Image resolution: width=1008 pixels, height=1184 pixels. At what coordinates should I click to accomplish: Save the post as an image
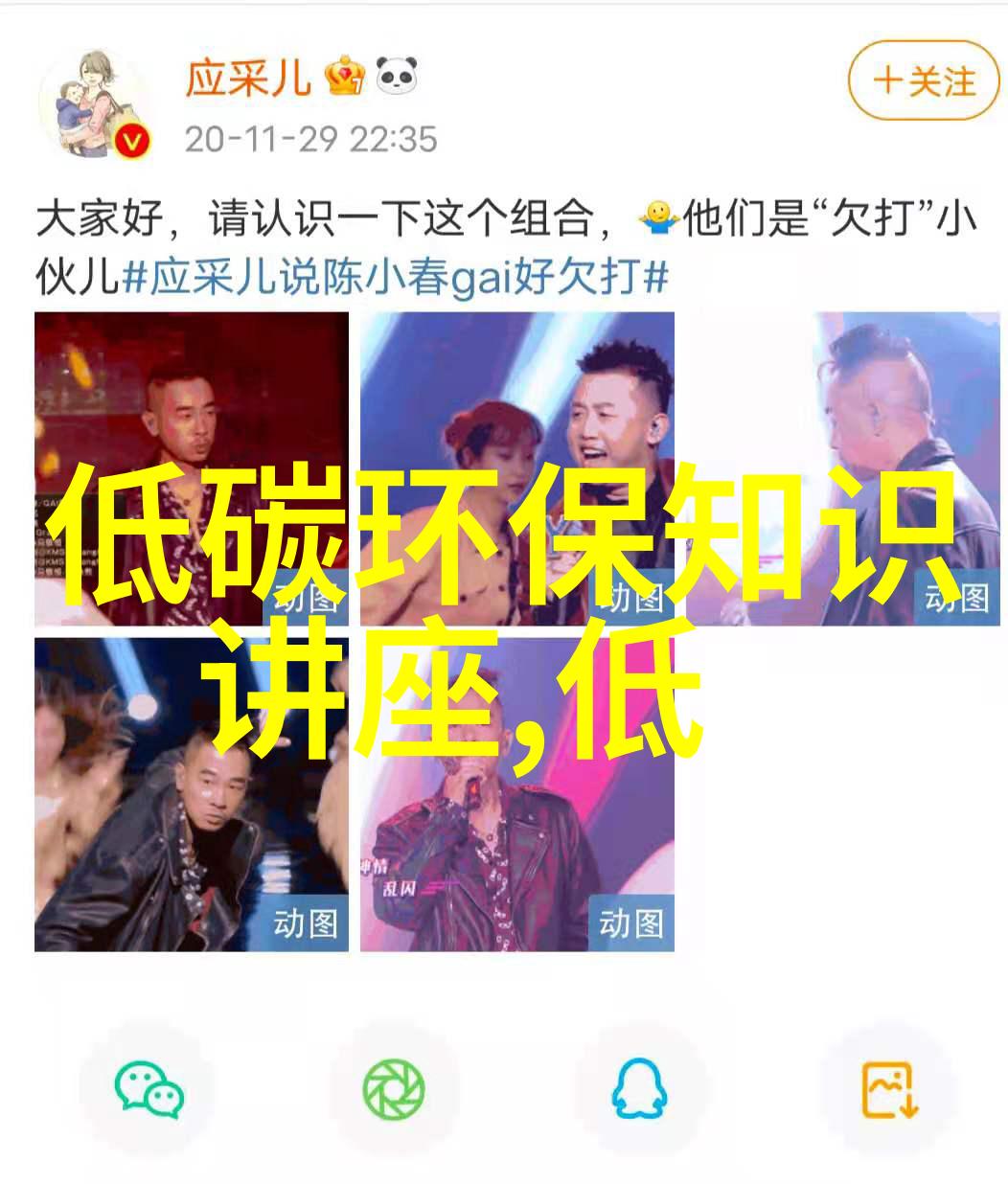(889, 1089)
